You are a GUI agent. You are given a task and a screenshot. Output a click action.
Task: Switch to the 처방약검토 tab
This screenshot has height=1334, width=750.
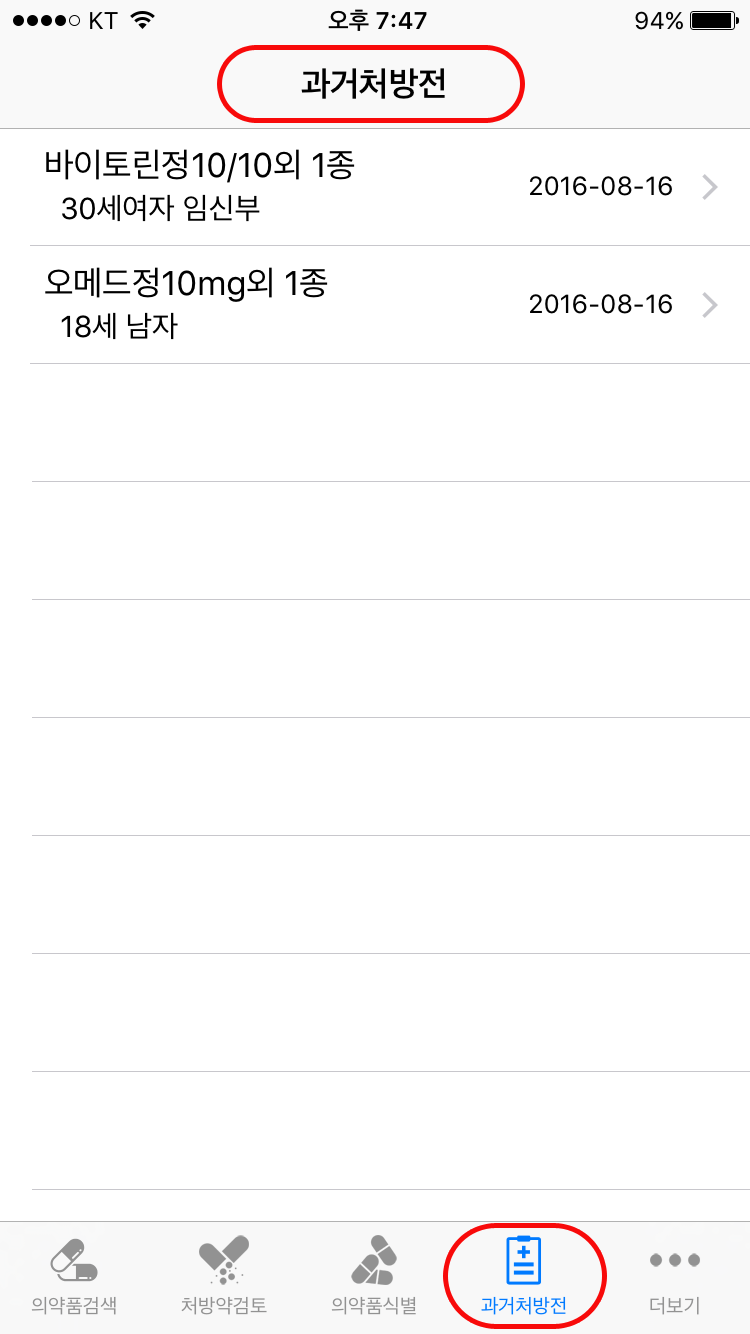224,1277
